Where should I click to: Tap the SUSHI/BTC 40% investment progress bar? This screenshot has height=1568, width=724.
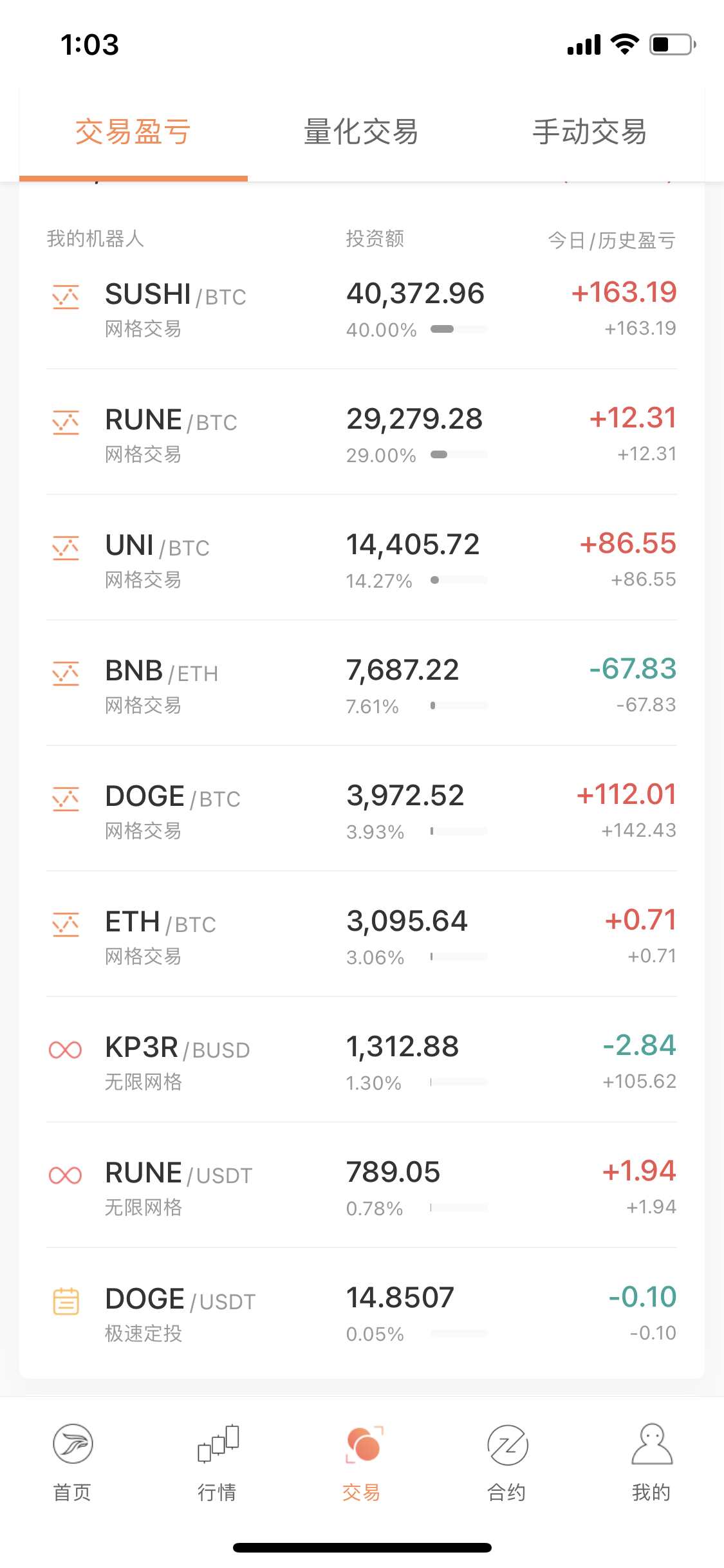[x=459, y=329]
